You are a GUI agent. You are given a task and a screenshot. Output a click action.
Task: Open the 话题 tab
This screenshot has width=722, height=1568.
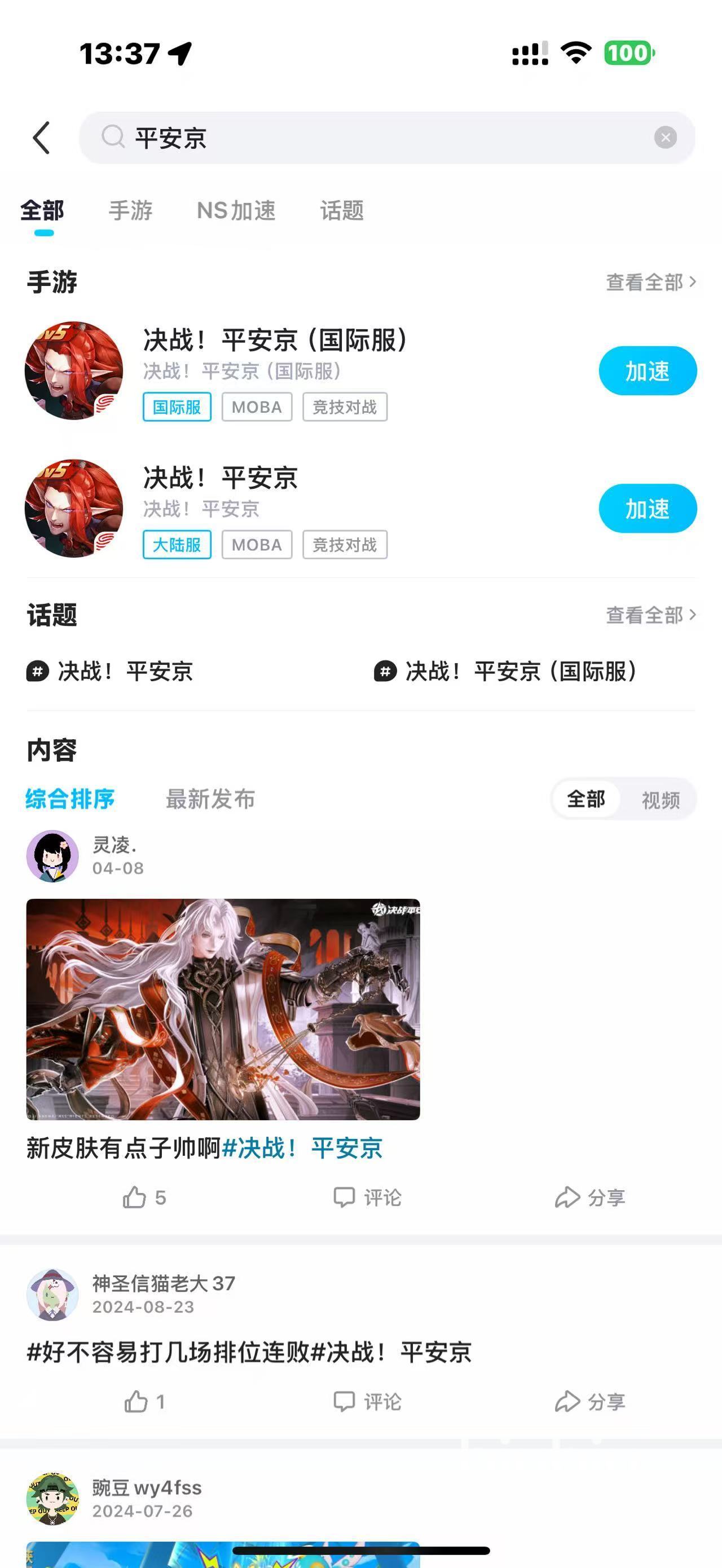pos(341,211)
